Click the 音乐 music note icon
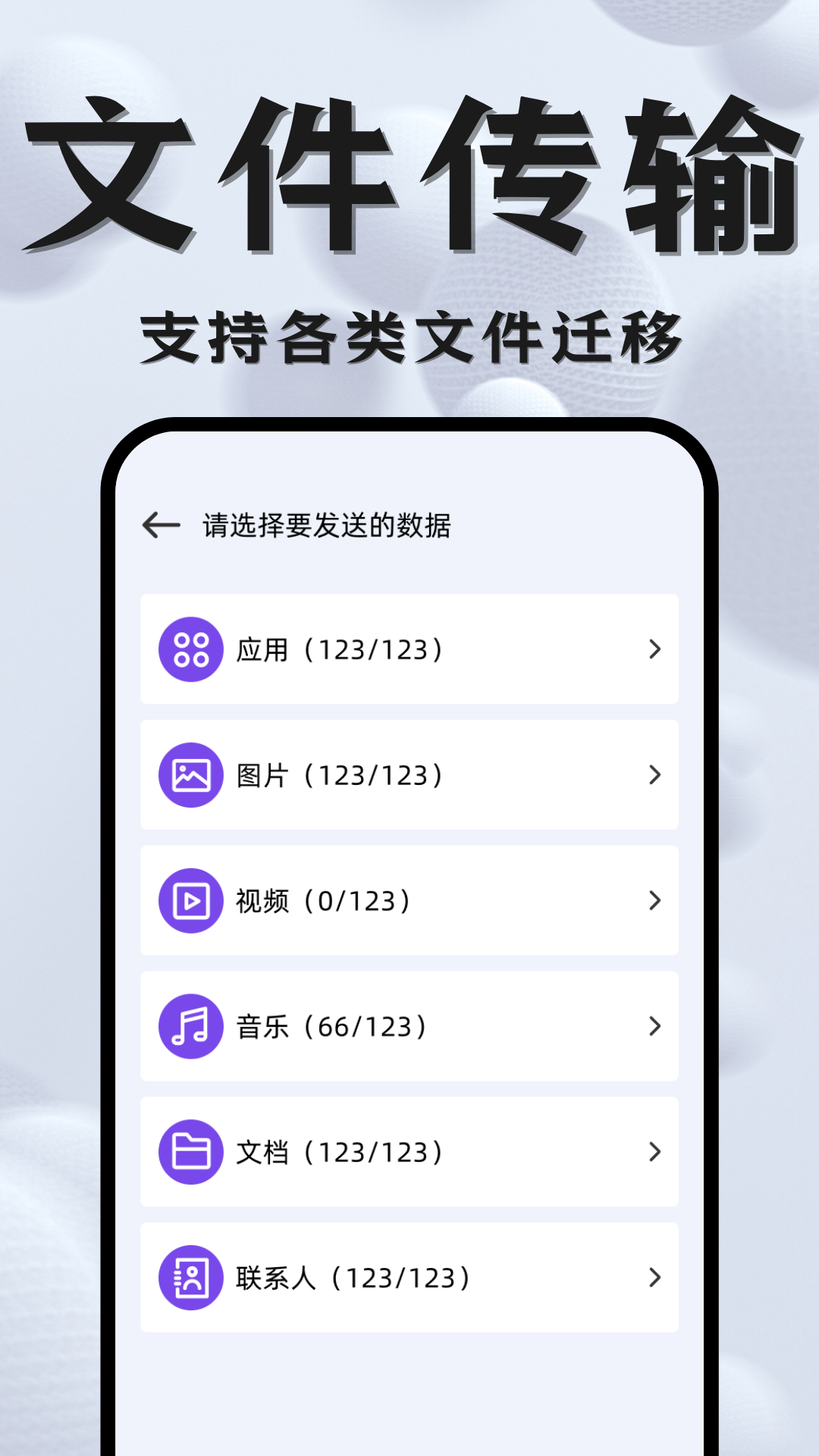The height and width of the screenshot is (1456, 819). pos(190,1026)
